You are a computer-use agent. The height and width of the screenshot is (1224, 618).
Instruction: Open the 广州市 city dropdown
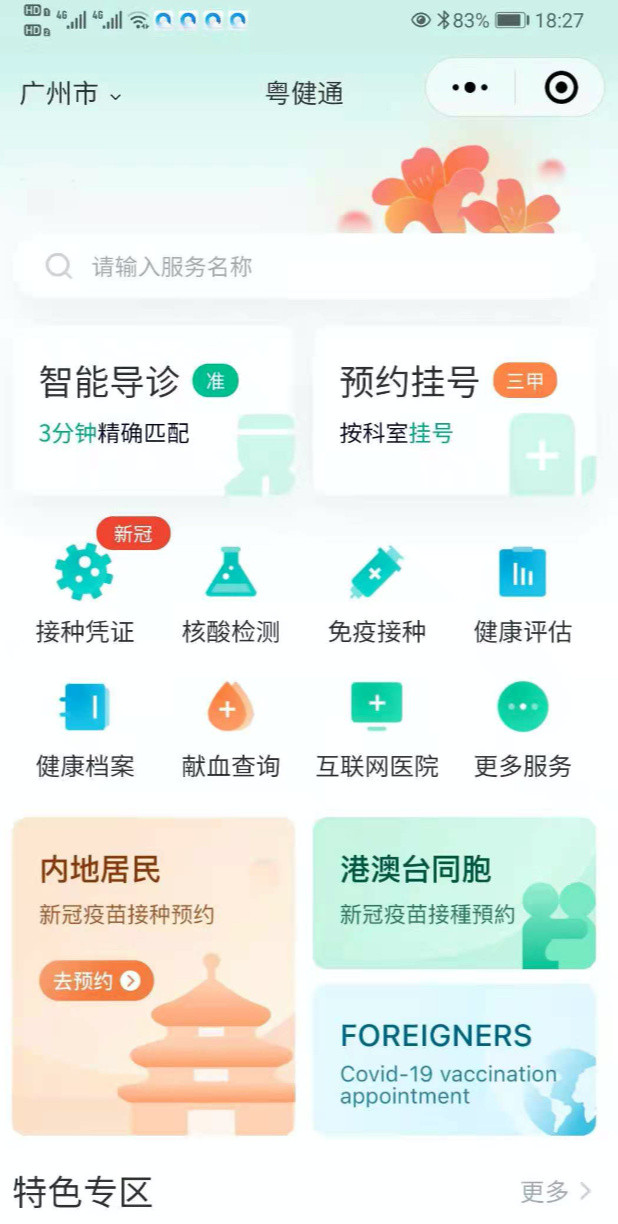(x=70, y=94)
